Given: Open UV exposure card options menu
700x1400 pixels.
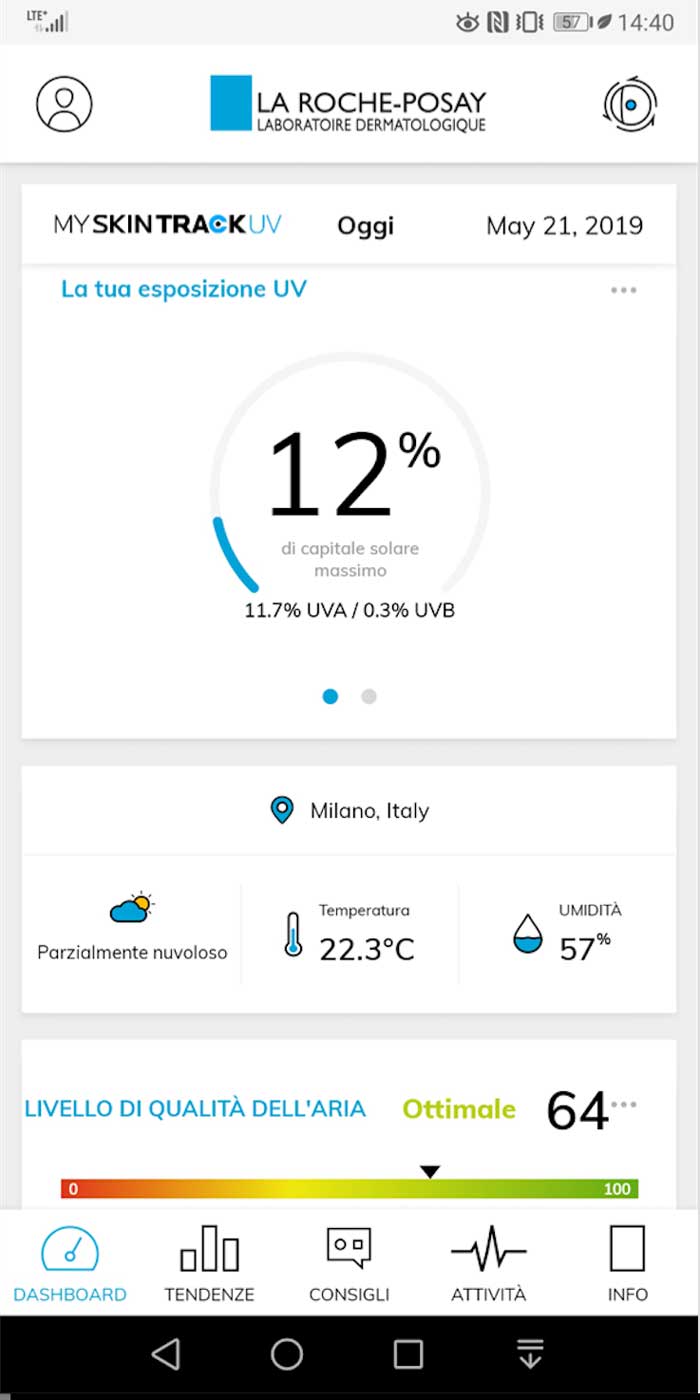Looking at the screenshot, I should (623, 290).
